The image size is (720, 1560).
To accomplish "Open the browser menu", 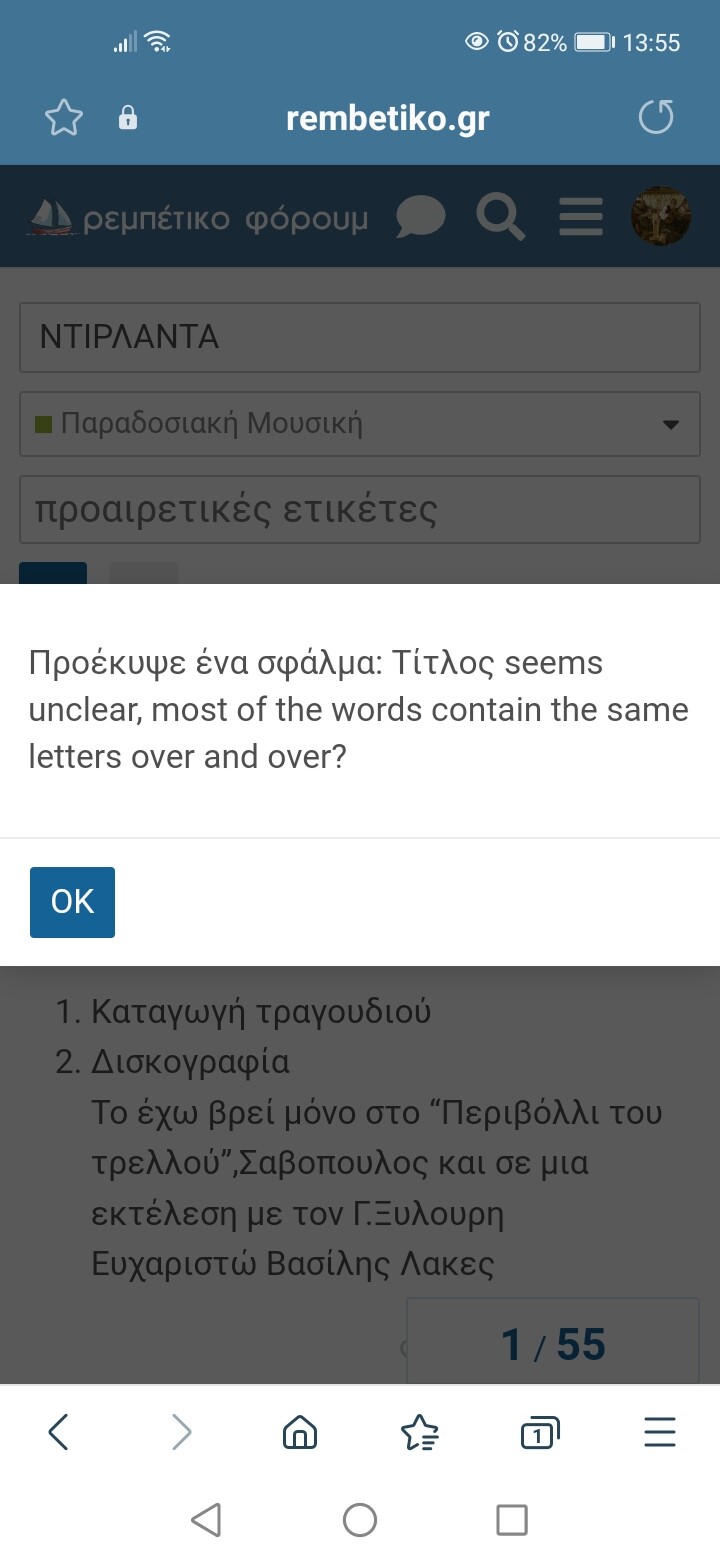I will pos(660,1433).
